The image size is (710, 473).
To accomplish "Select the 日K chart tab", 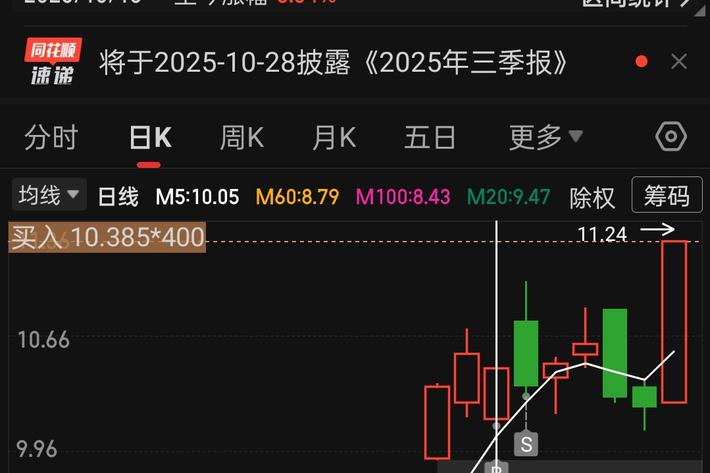I will coord(150,137).
